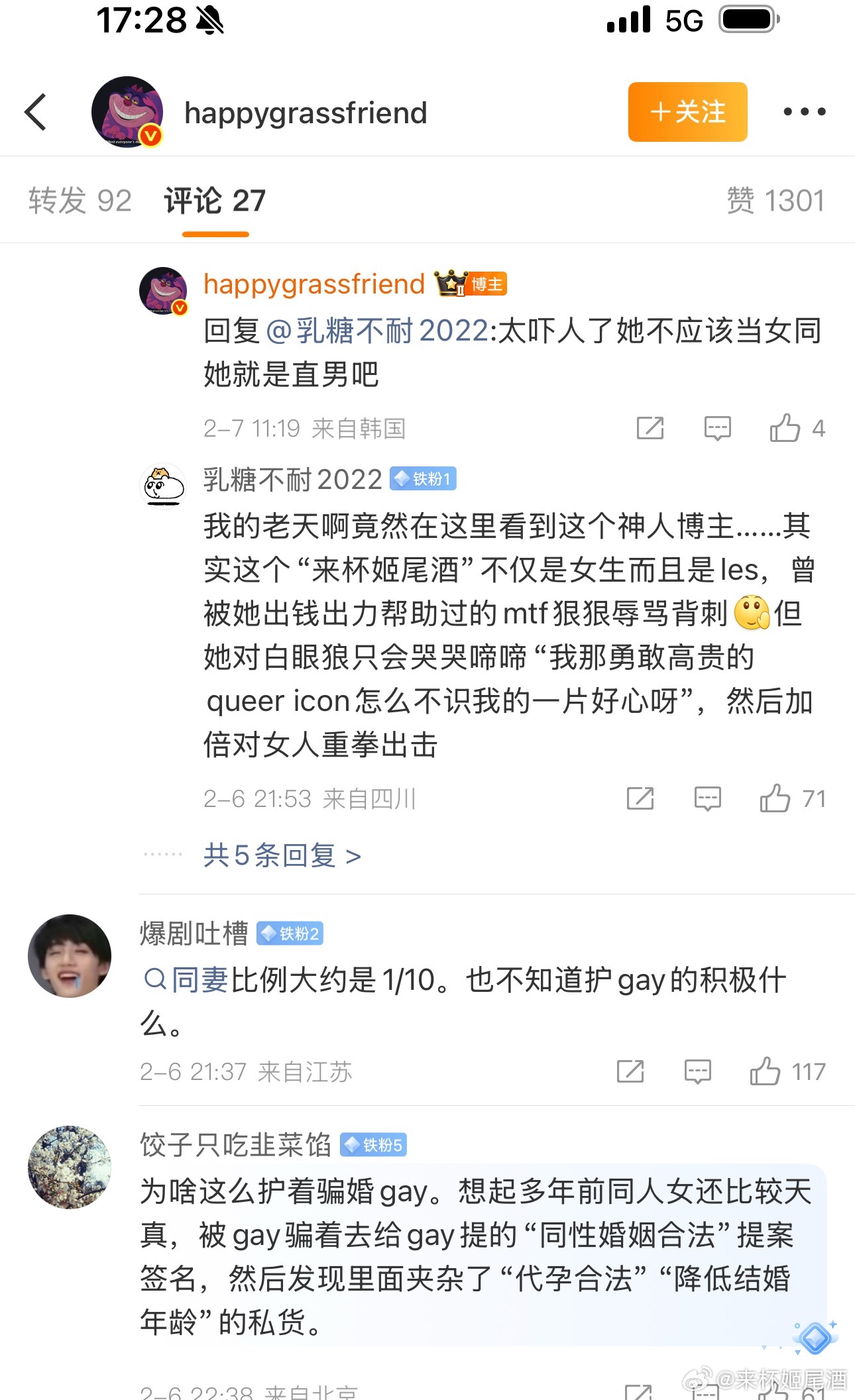Viewport: 855px width, 1400px height.
Task: Reply to happygrassfriend's comment
Action: click(x=717, y=428)
